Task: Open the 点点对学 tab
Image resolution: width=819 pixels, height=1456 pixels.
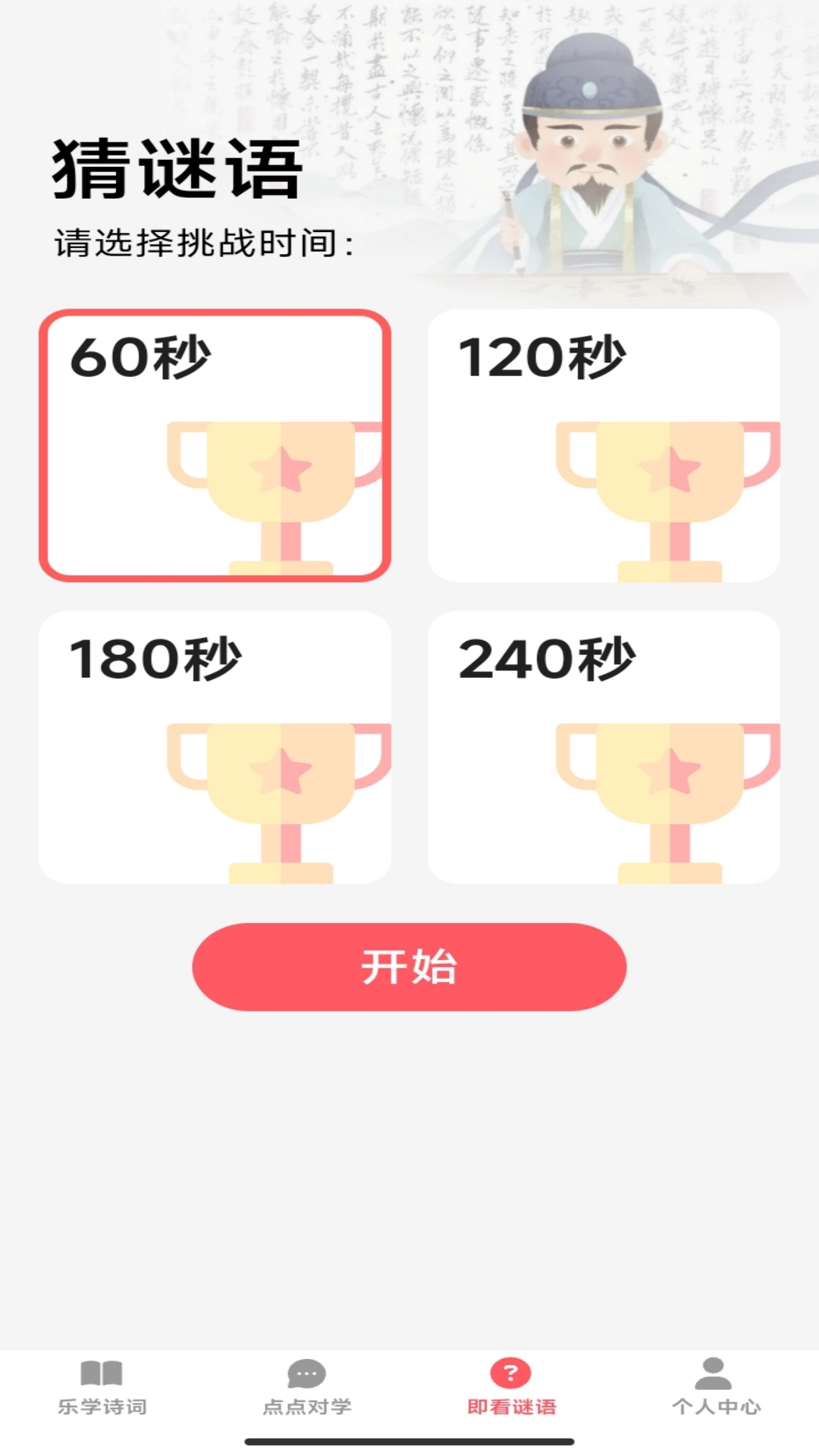Action: pyautogui.click(x=307, y=1388)
